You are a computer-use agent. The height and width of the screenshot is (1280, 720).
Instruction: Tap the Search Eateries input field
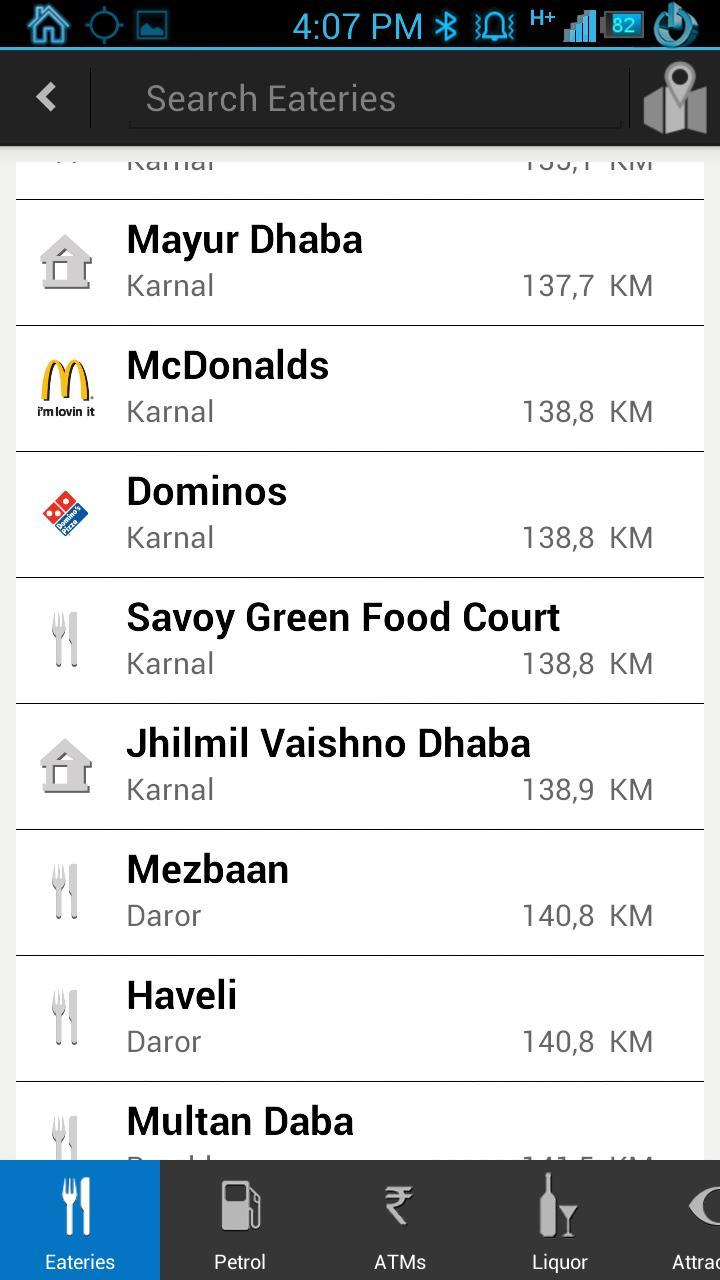tap(375, 97)
